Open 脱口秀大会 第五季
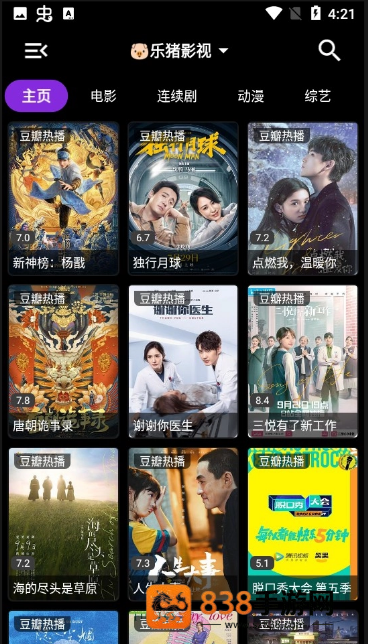 click(303, 524)
